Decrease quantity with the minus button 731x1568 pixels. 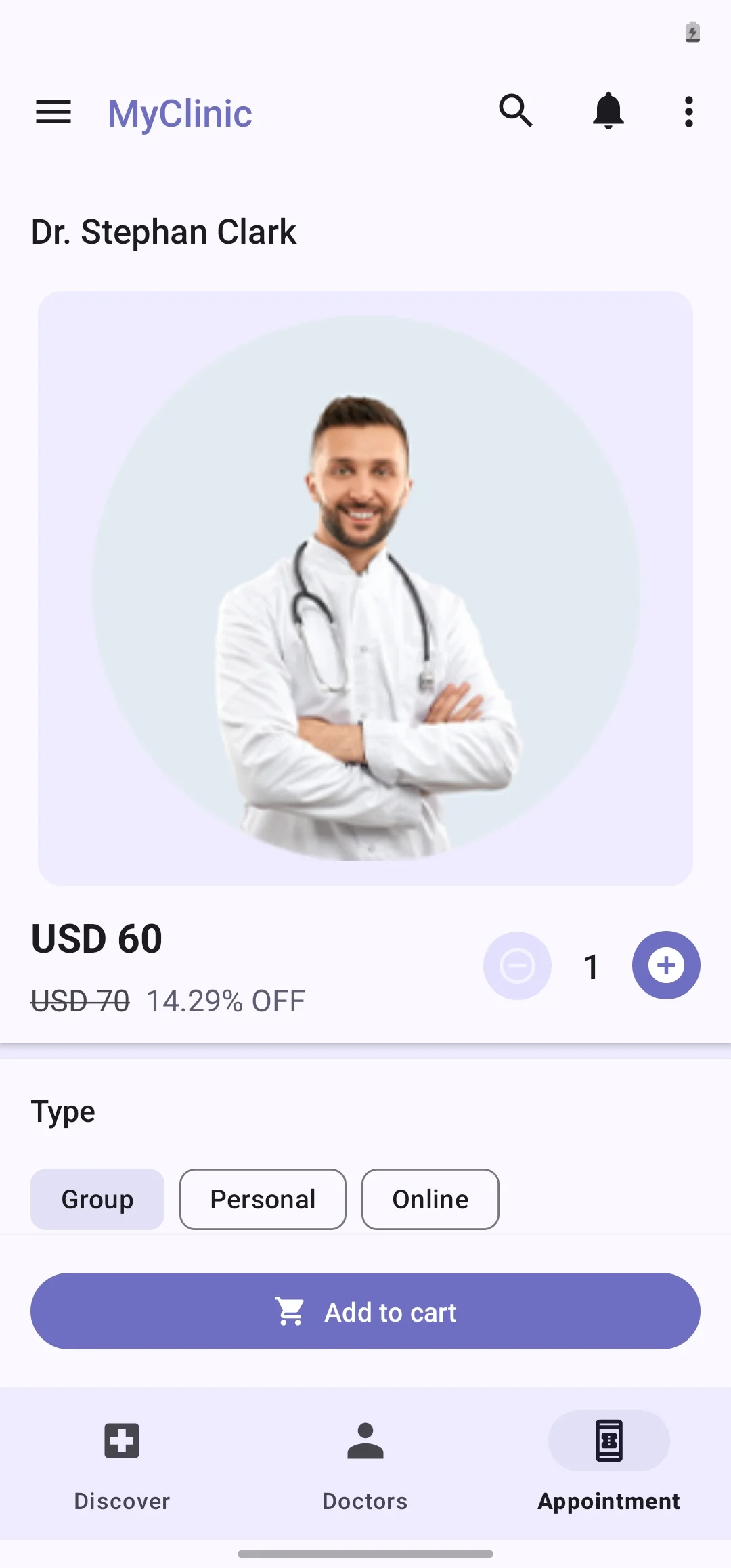517,965
